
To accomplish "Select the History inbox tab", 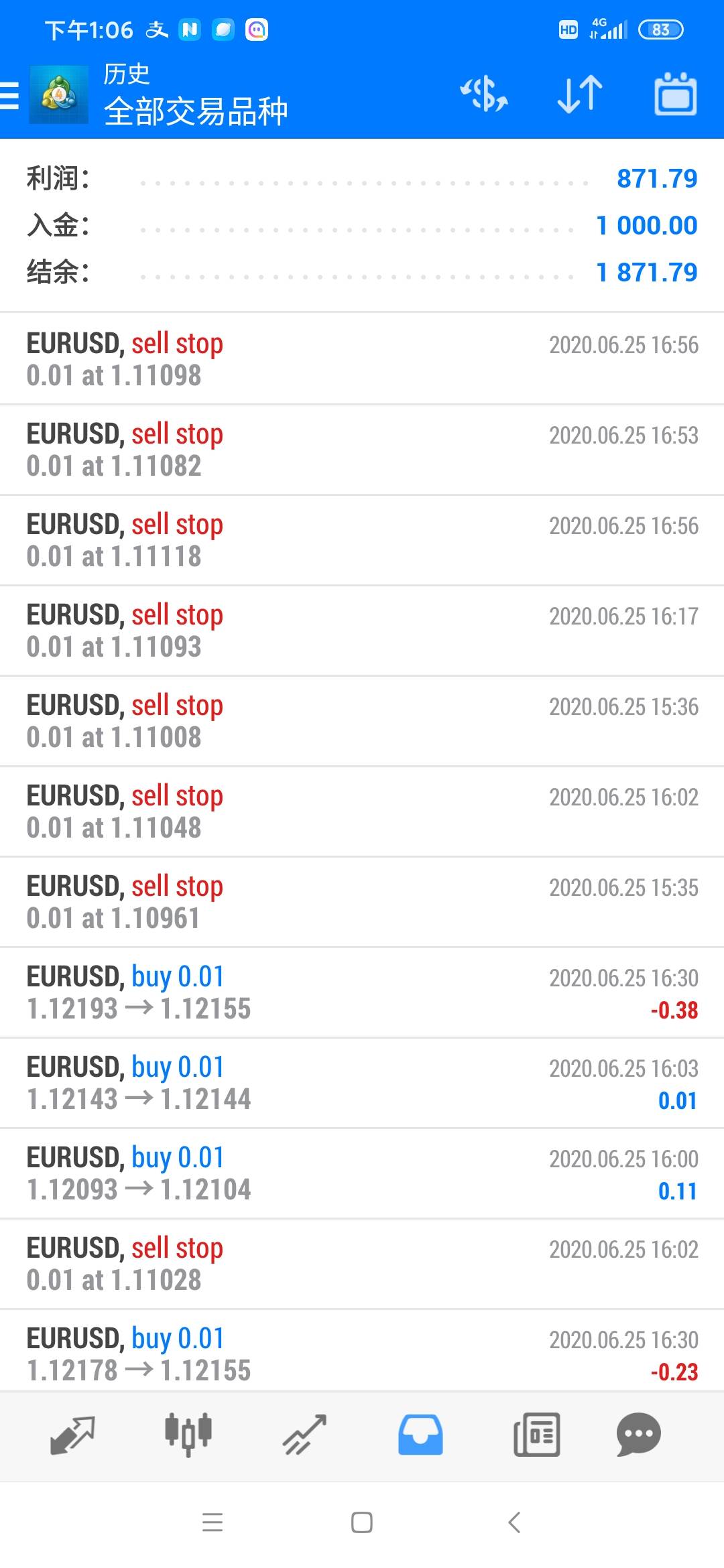I will (x=420, y=1435).
